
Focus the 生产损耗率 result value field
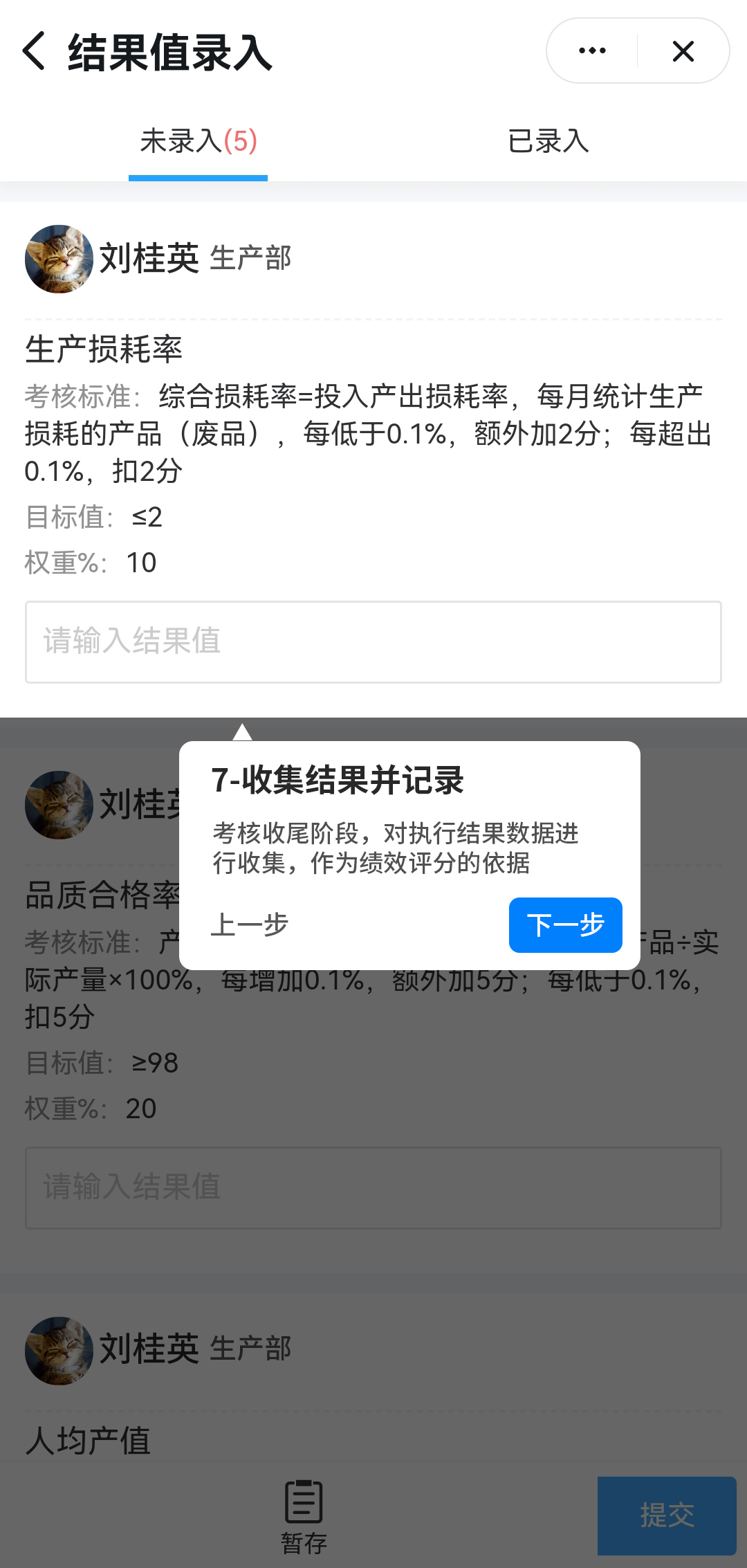373,641
